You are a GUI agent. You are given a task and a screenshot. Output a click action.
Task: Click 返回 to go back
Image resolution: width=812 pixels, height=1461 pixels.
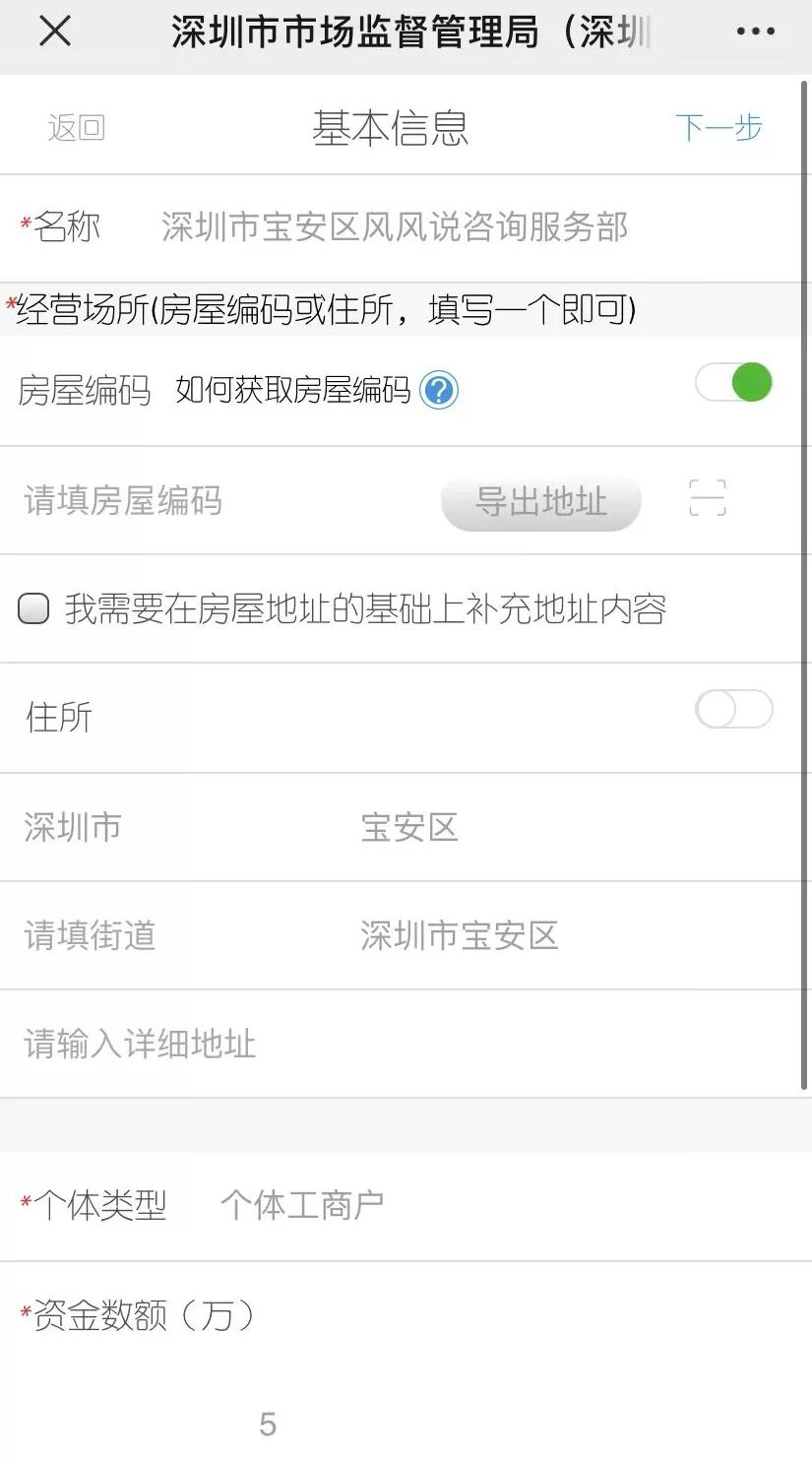75,127
